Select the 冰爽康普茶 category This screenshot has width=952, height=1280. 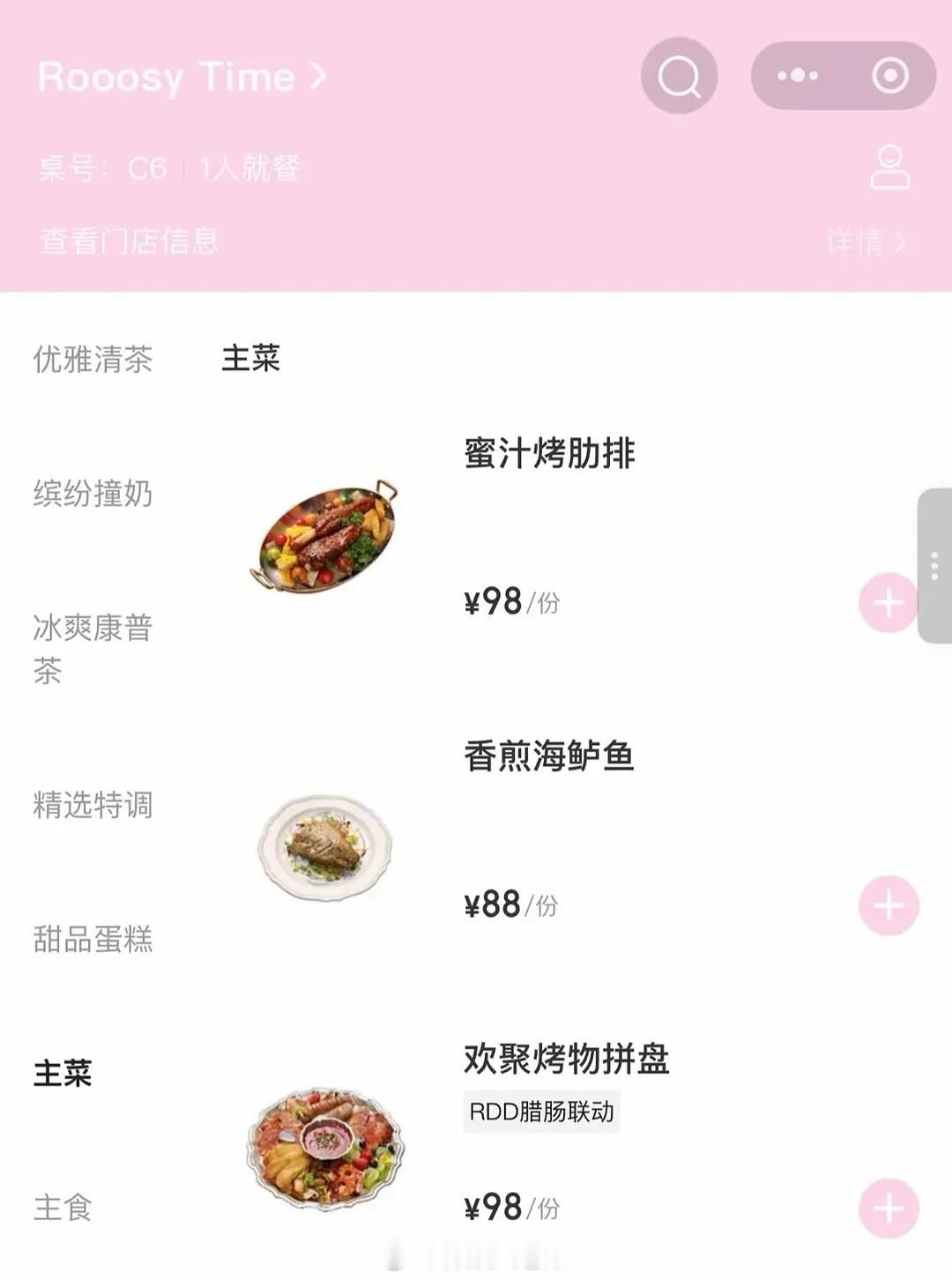point(93,649)
